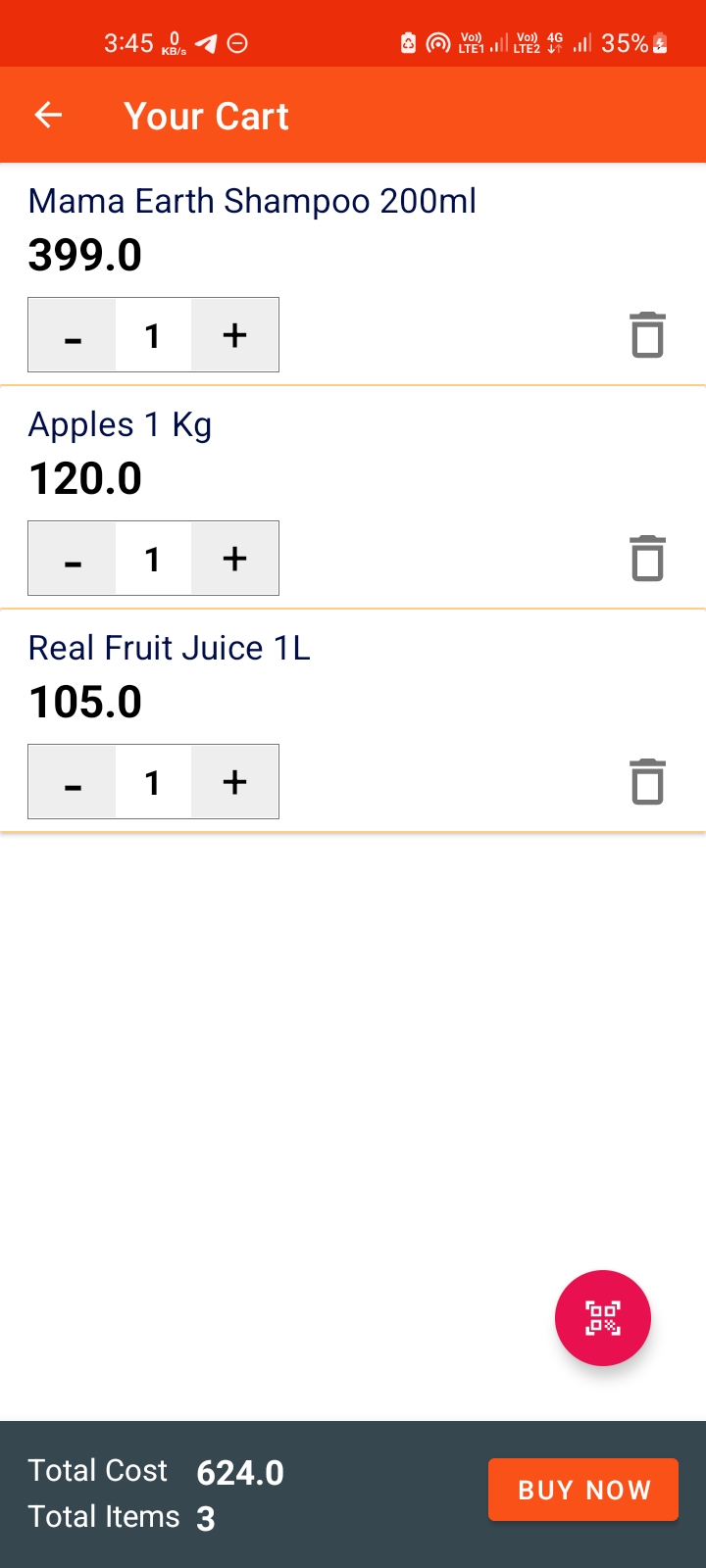
Task: Decrease quantity of Mama Earth Shampoo
Action: tap(73, 335)
